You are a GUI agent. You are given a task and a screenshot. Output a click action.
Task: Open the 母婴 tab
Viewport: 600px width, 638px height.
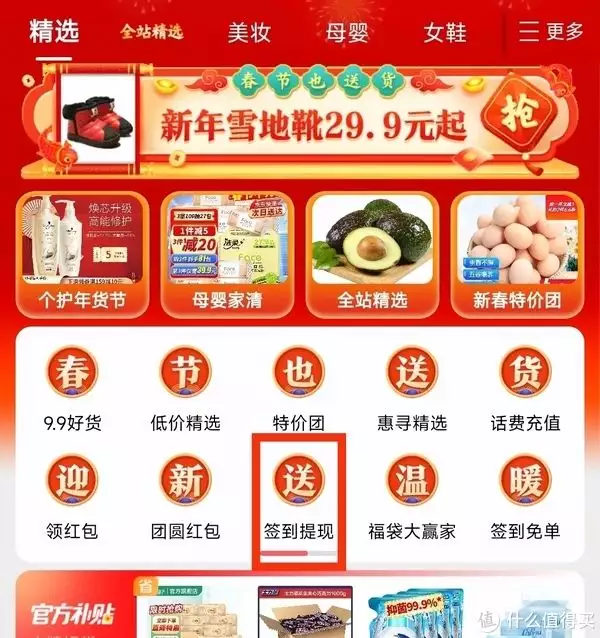(x=347, y=32)
